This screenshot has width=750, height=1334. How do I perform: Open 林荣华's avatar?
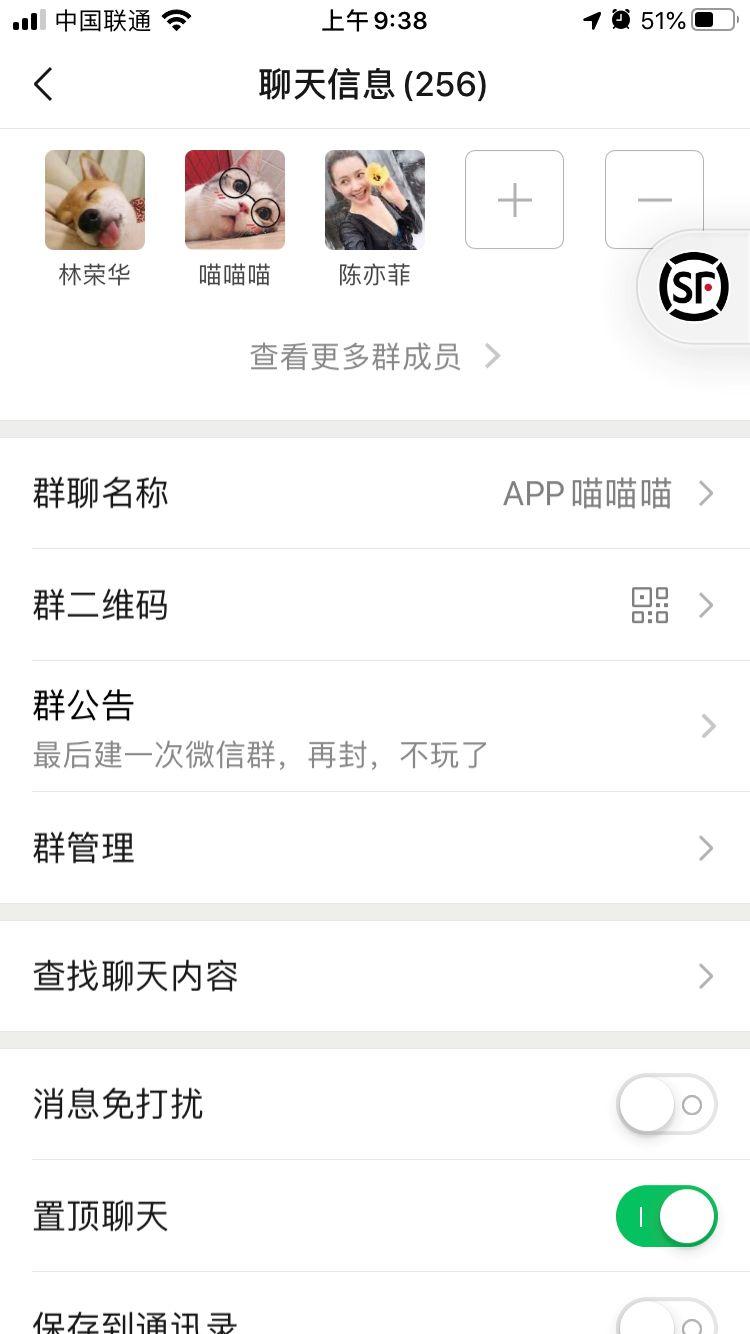click(94, 199)
